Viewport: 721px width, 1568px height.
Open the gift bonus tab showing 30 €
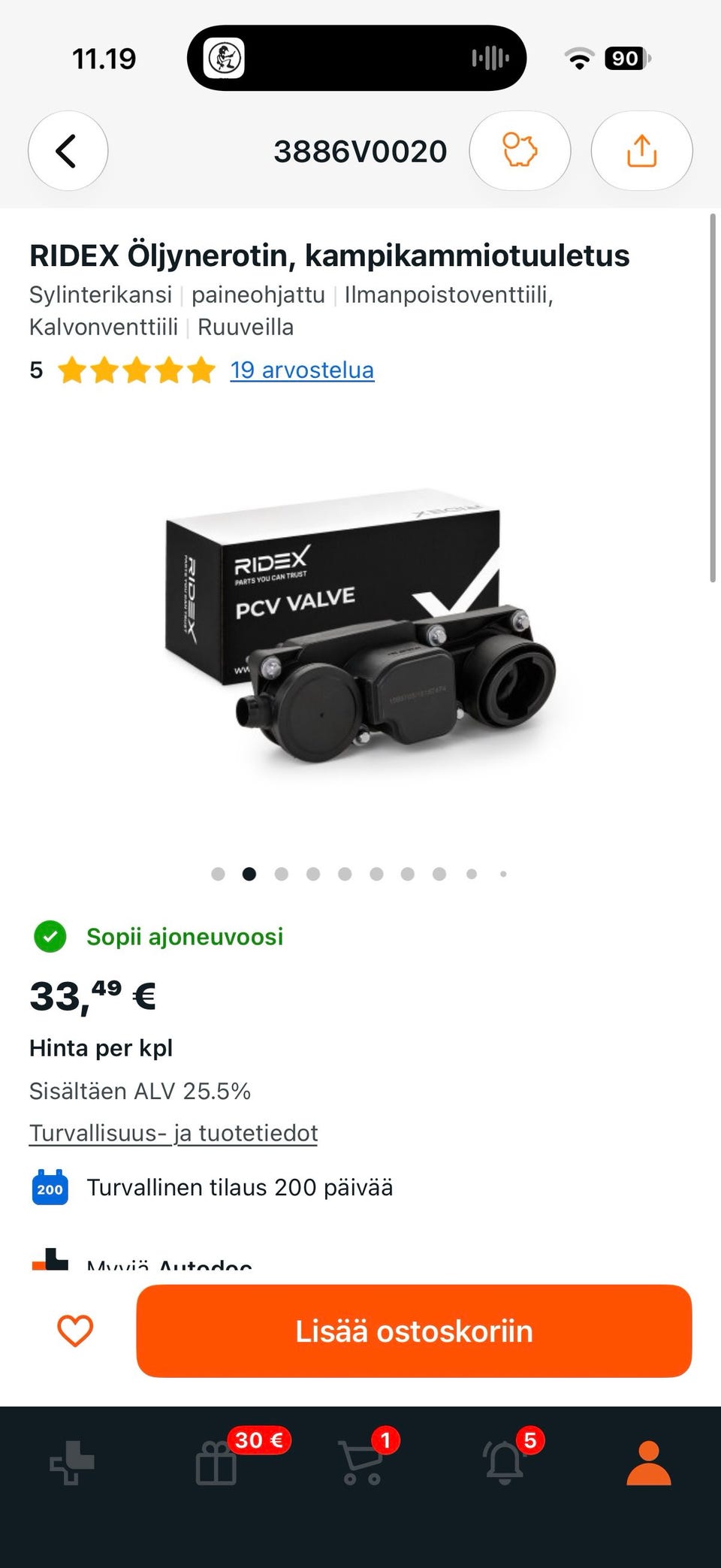pos(216,1462)
